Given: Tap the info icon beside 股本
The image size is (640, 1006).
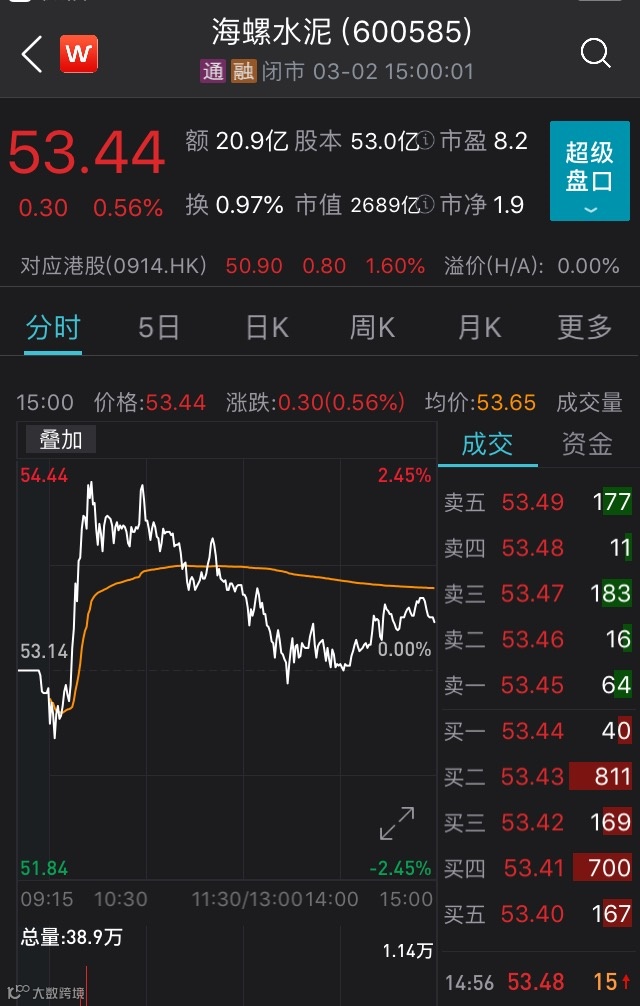Looking at the screenshot, I should tap(428, 141).
